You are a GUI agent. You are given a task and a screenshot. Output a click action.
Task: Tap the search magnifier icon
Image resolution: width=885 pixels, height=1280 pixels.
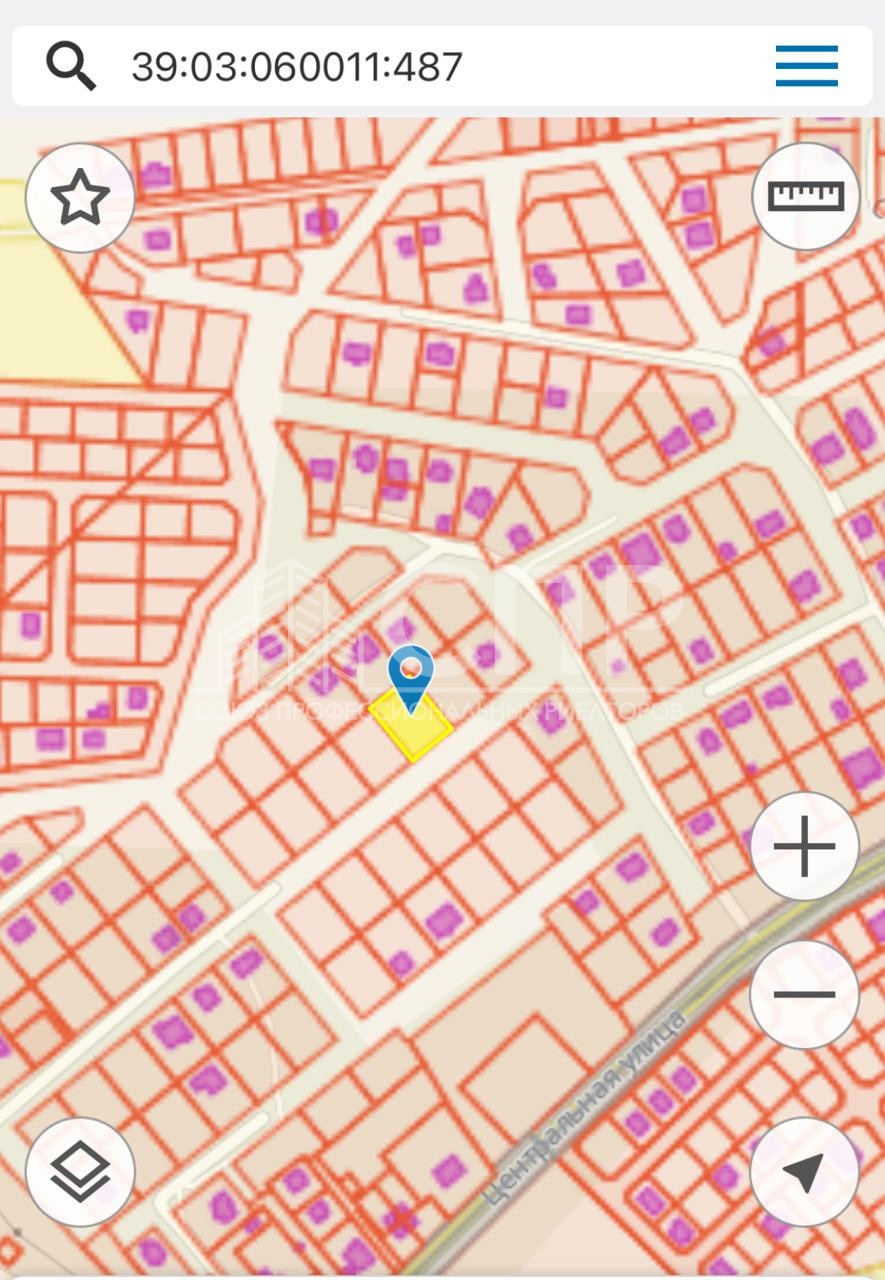tap(71, 66)
